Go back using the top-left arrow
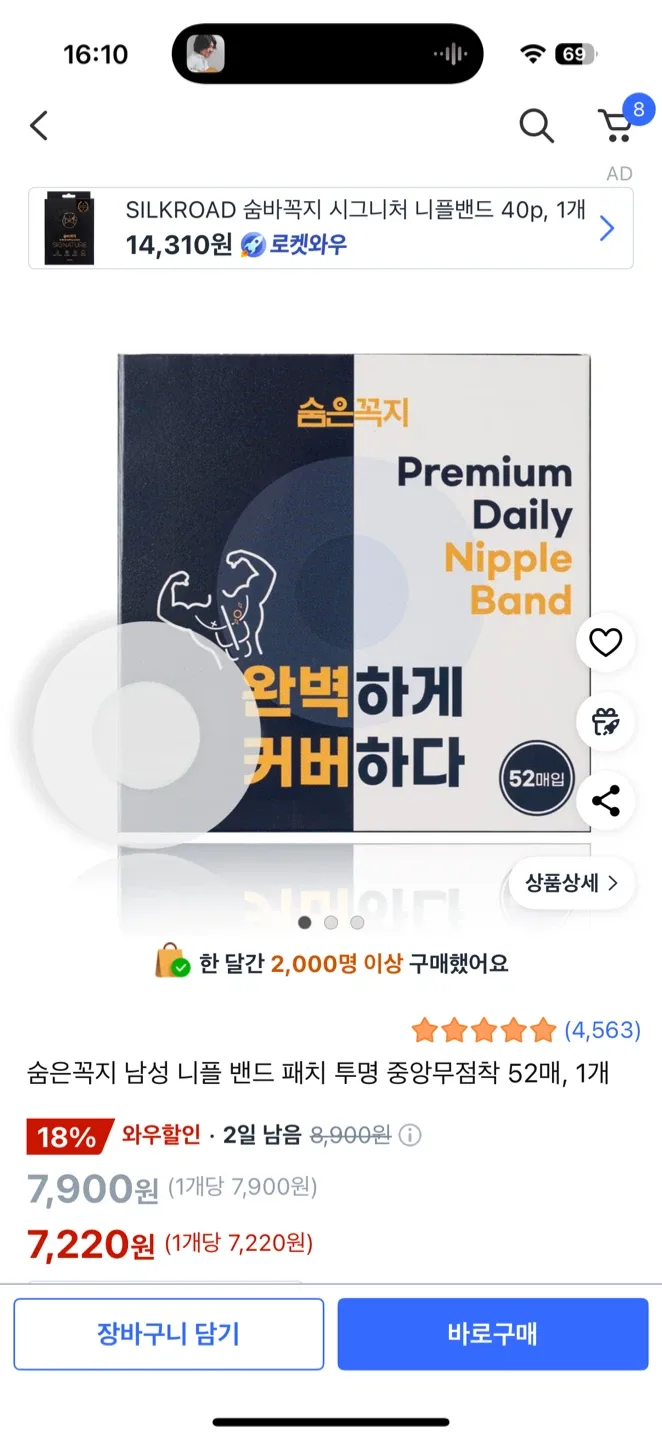This screenshot has height=1440, width=662. click(39, 126)
